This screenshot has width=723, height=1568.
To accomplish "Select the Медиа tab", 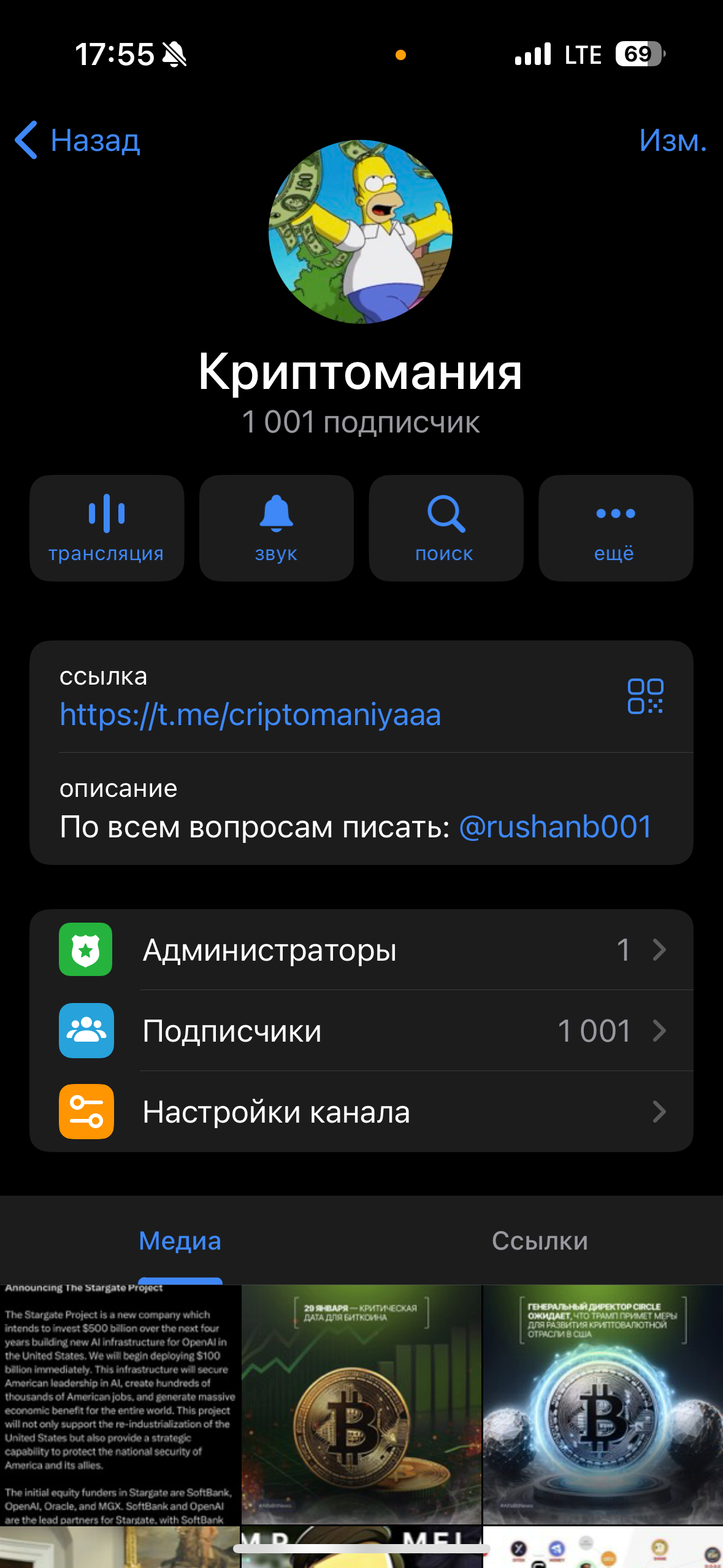I will (180, 1240).
